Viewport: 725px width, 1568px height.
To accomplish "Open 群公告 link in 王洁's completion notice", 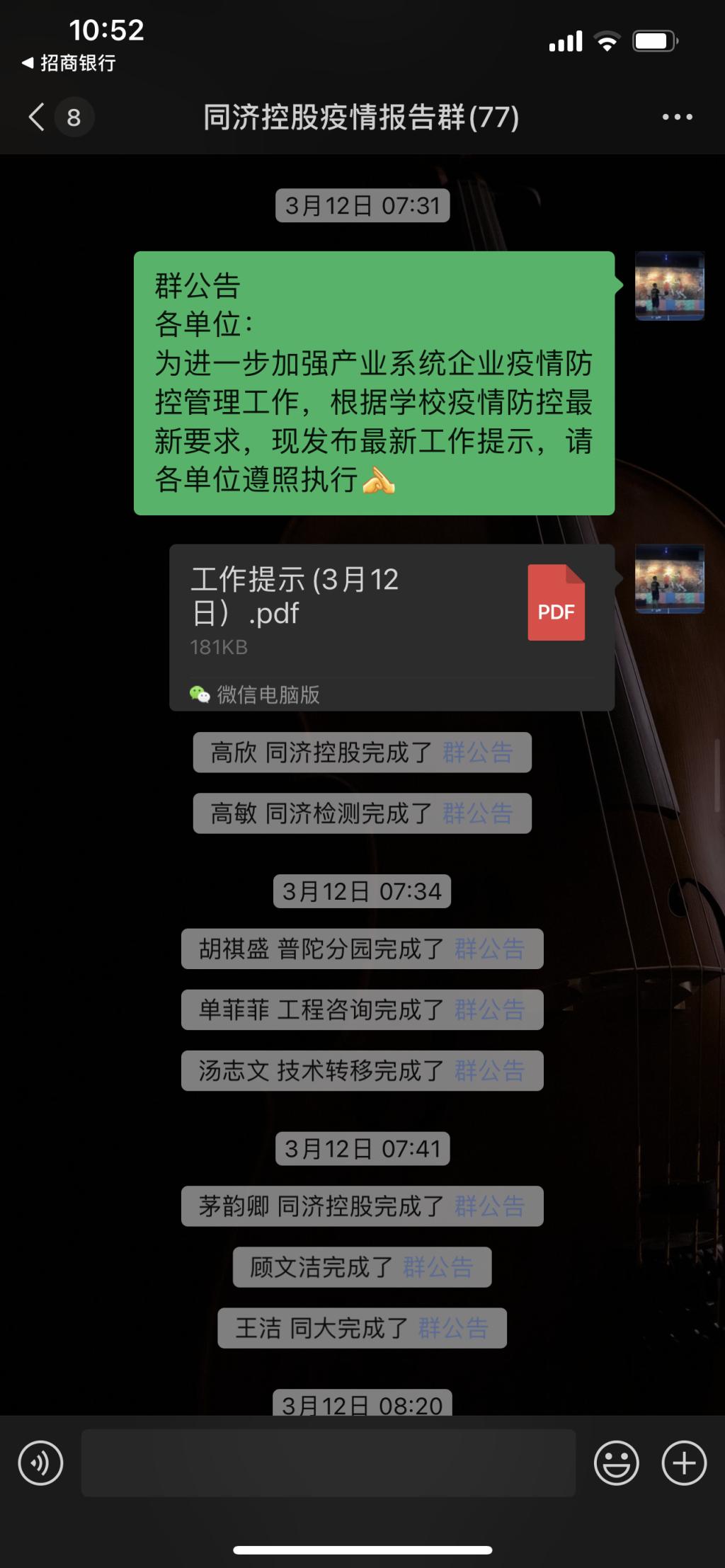I will 454,1327.
